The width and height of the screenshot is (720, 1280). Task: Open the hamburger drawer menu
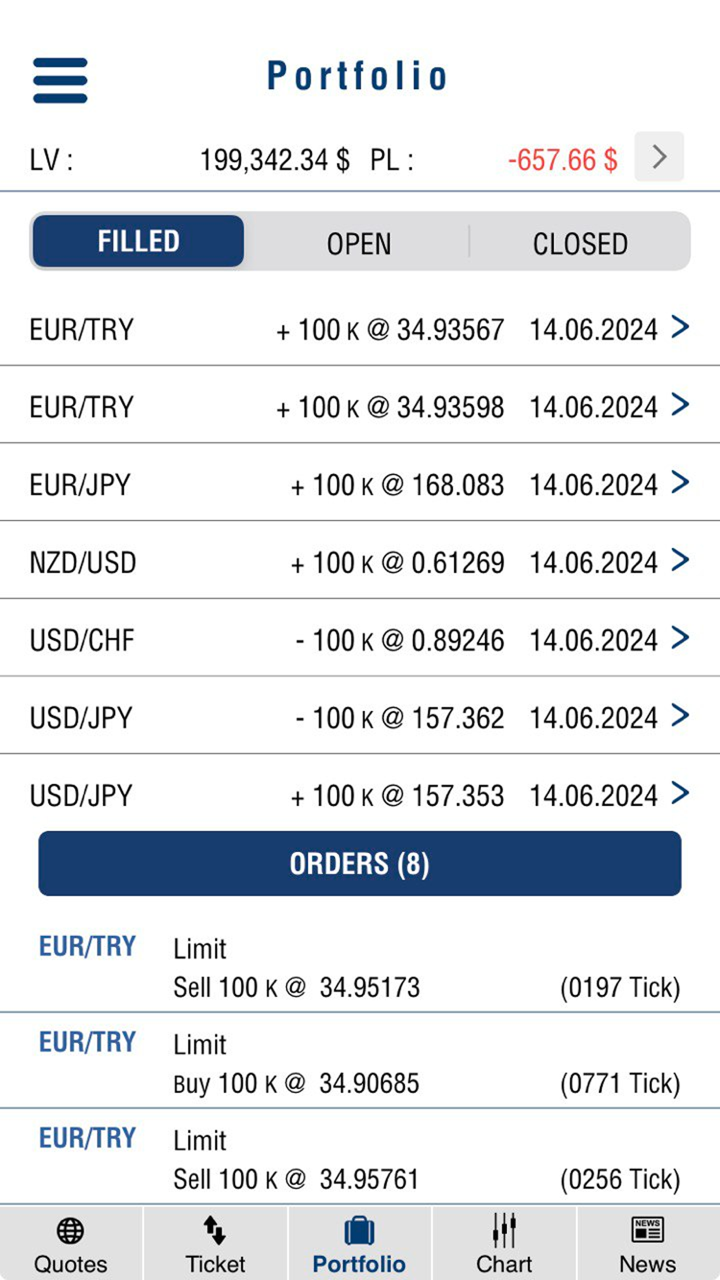pos(60,79)
